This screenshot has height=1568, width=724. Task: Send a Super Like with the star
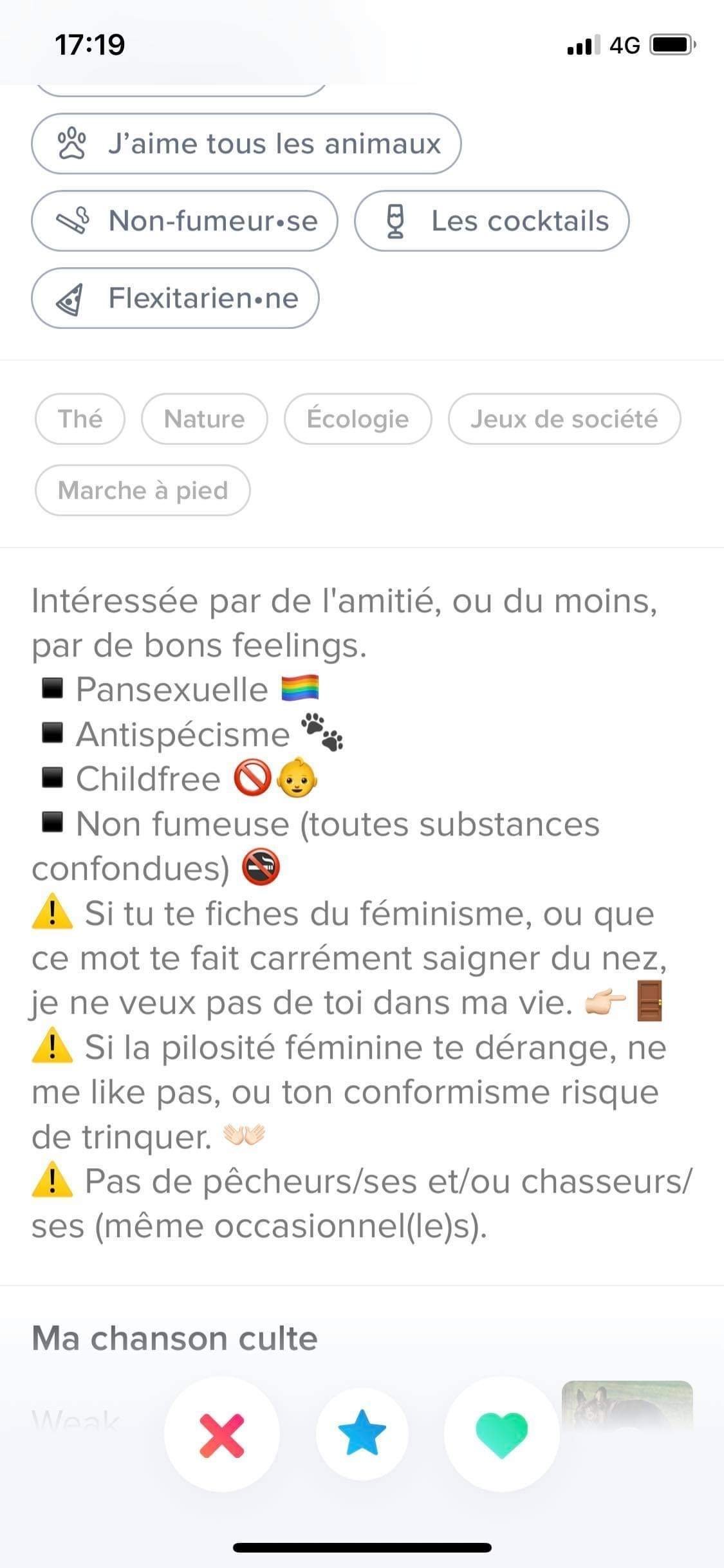click(362, 1433)
